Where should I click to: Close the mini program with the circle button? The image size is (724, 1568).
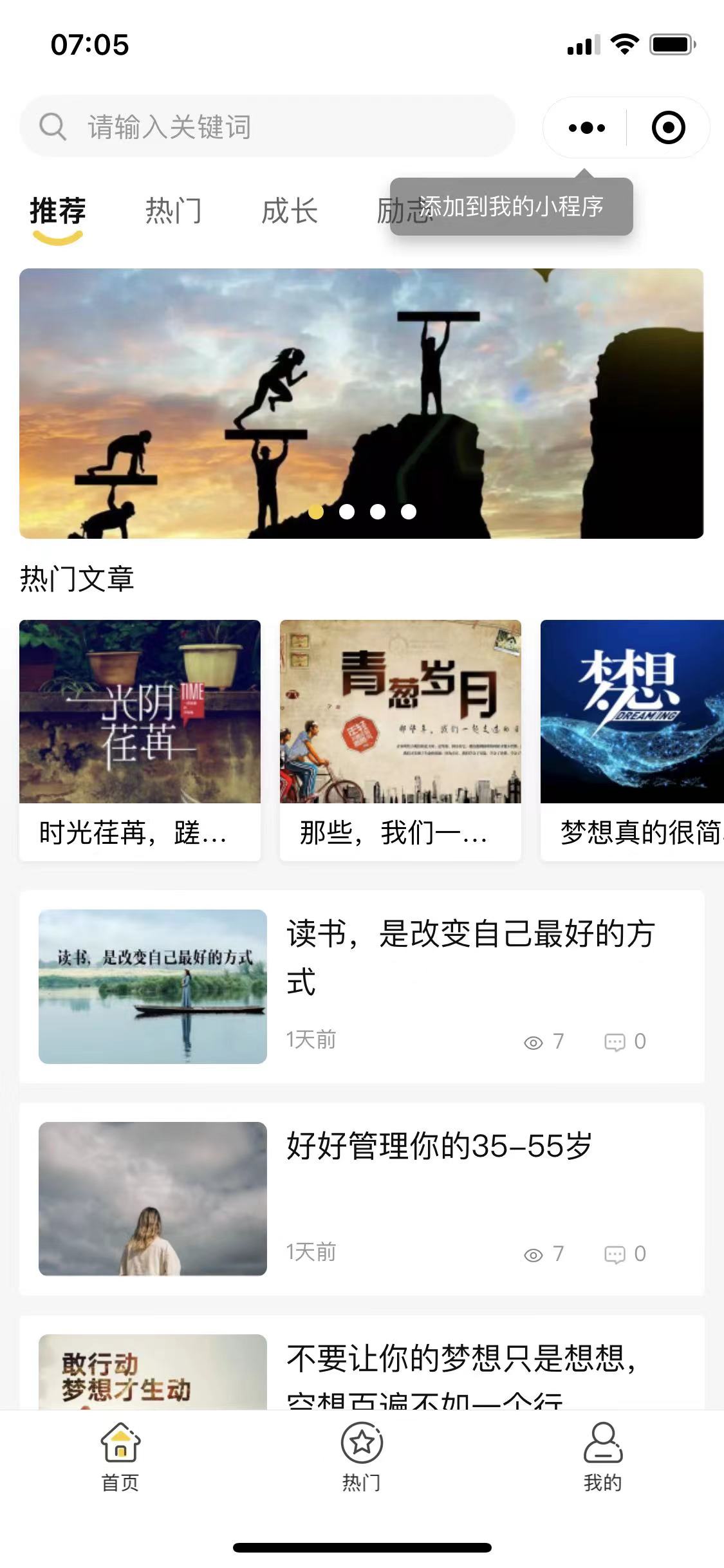tap(668, 127)
